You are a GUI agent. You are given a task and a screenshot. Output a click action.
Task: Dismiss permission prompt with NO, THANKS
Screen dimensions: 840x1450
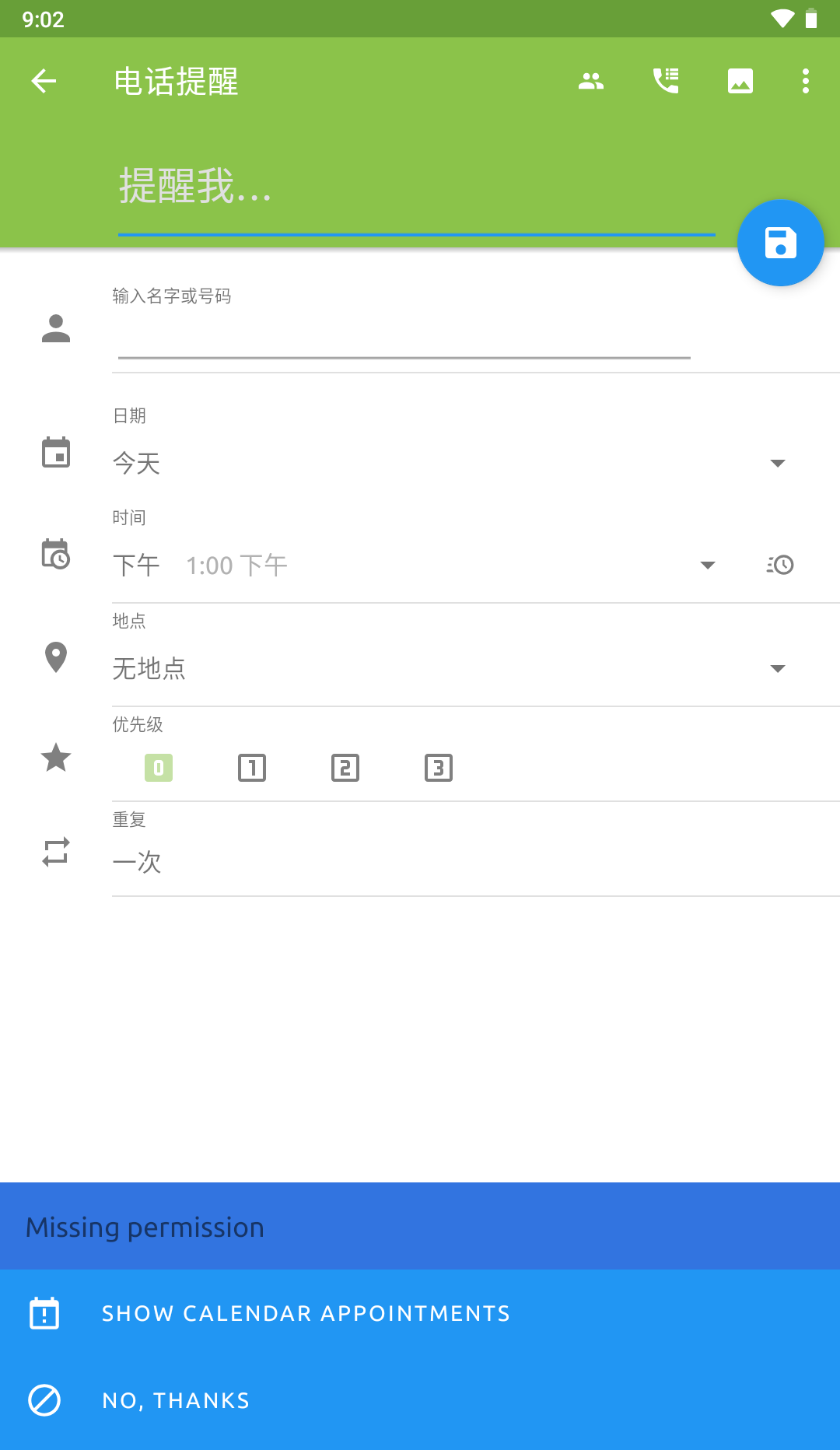coord(175,1400)
